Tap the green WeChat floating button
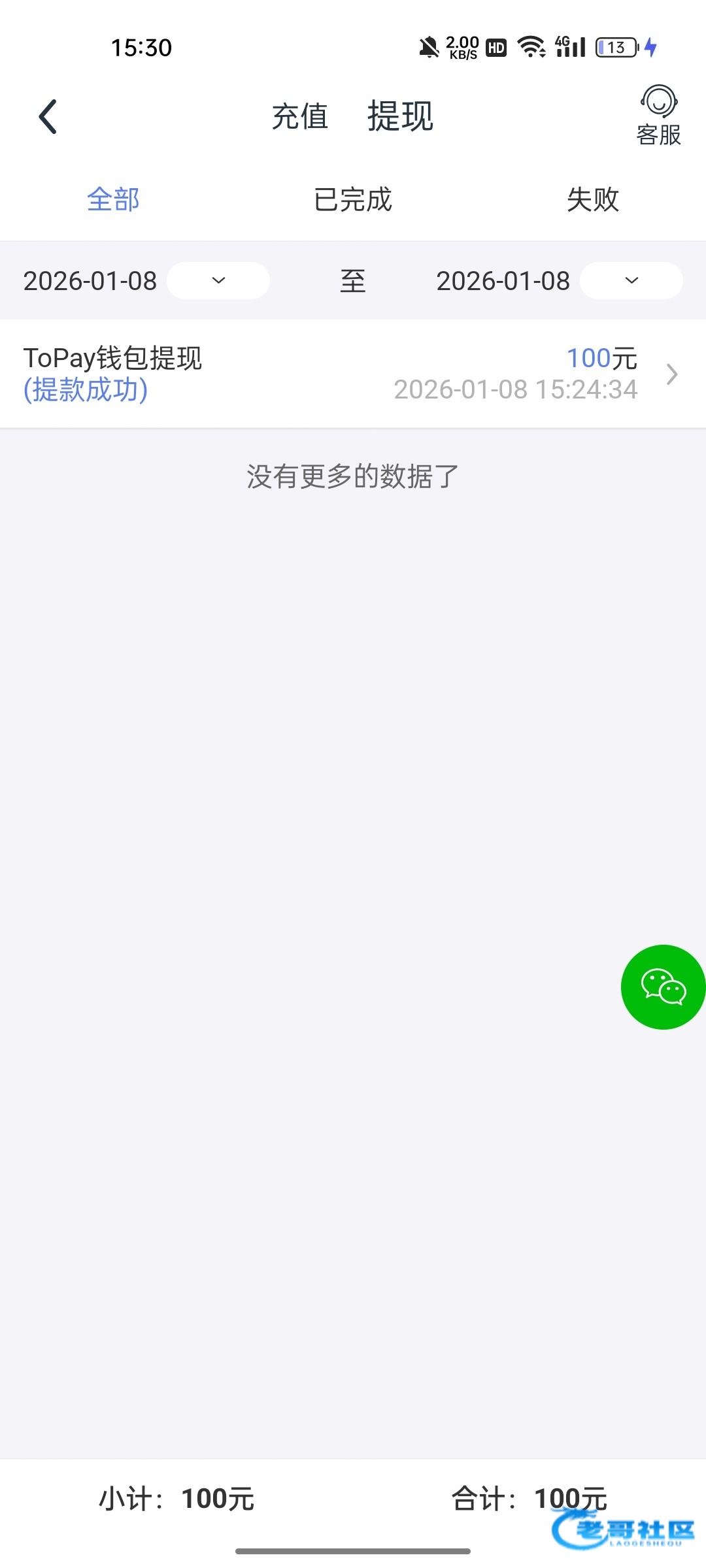This screenshot has height=1568, width=706. [662, 987]
